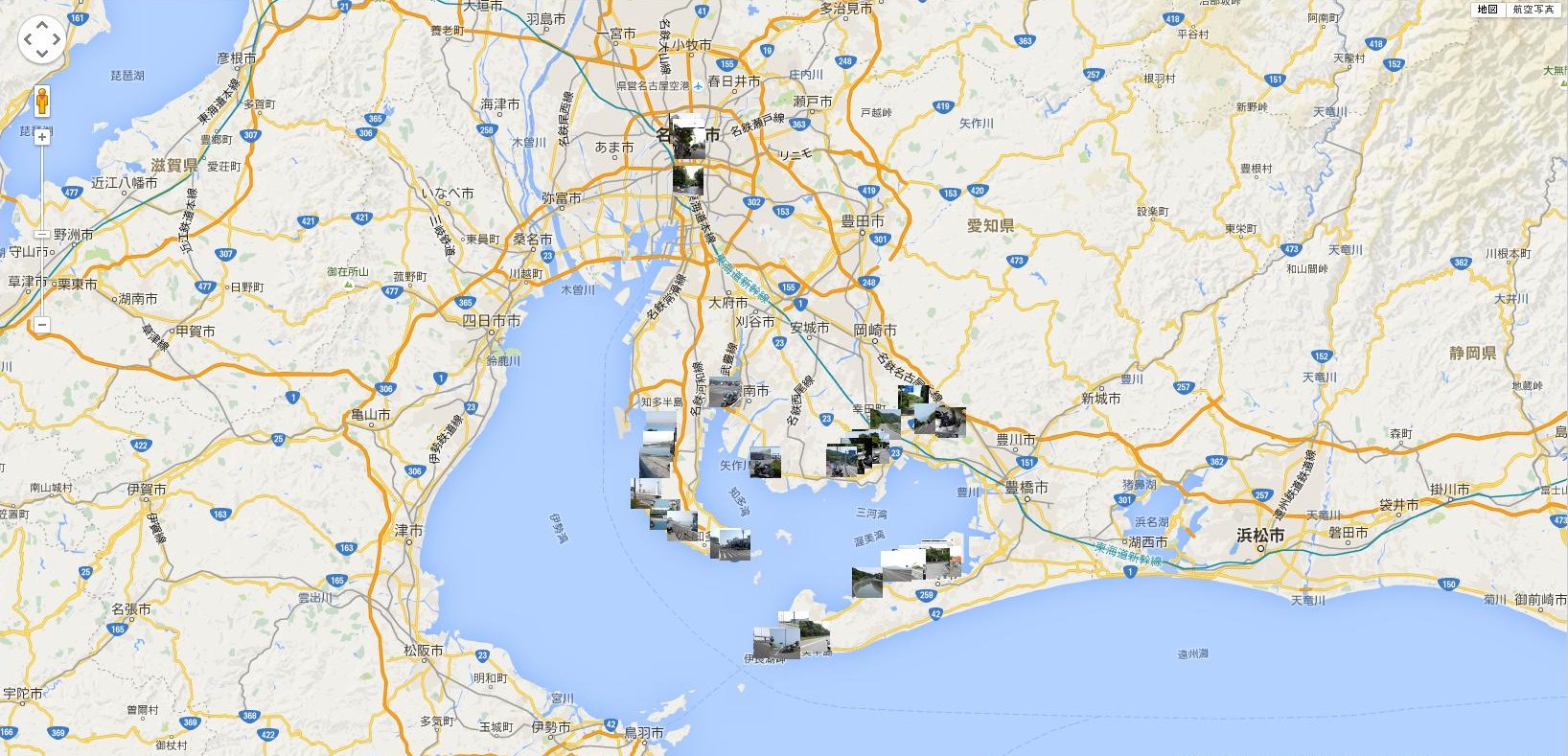The height and width of the screenshot is (756, 1568).
Task: Tap the Street View pegman icon
Action: point(42,101)
